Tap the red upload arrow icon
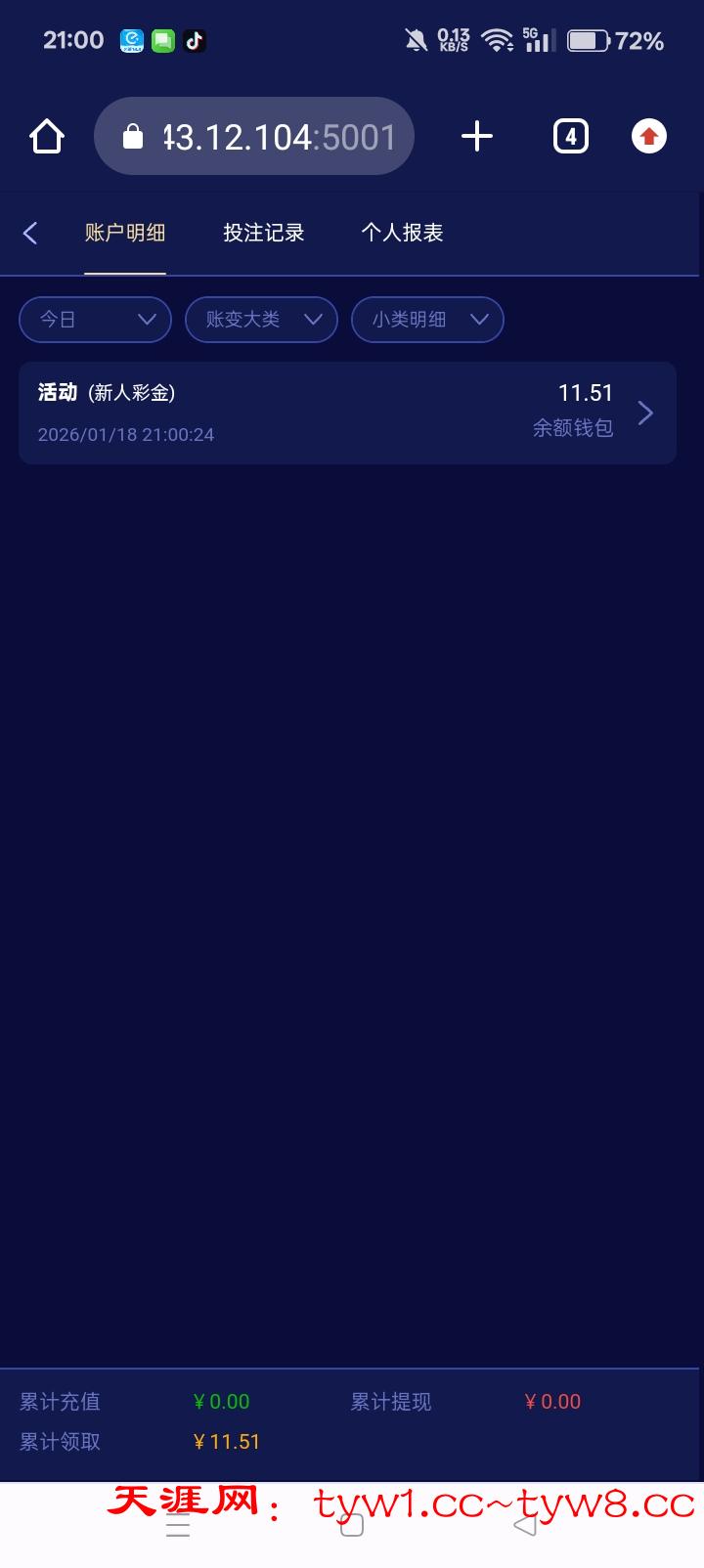Image resolution: width=704 pixels, height=1568 pixels. point(649,137)
